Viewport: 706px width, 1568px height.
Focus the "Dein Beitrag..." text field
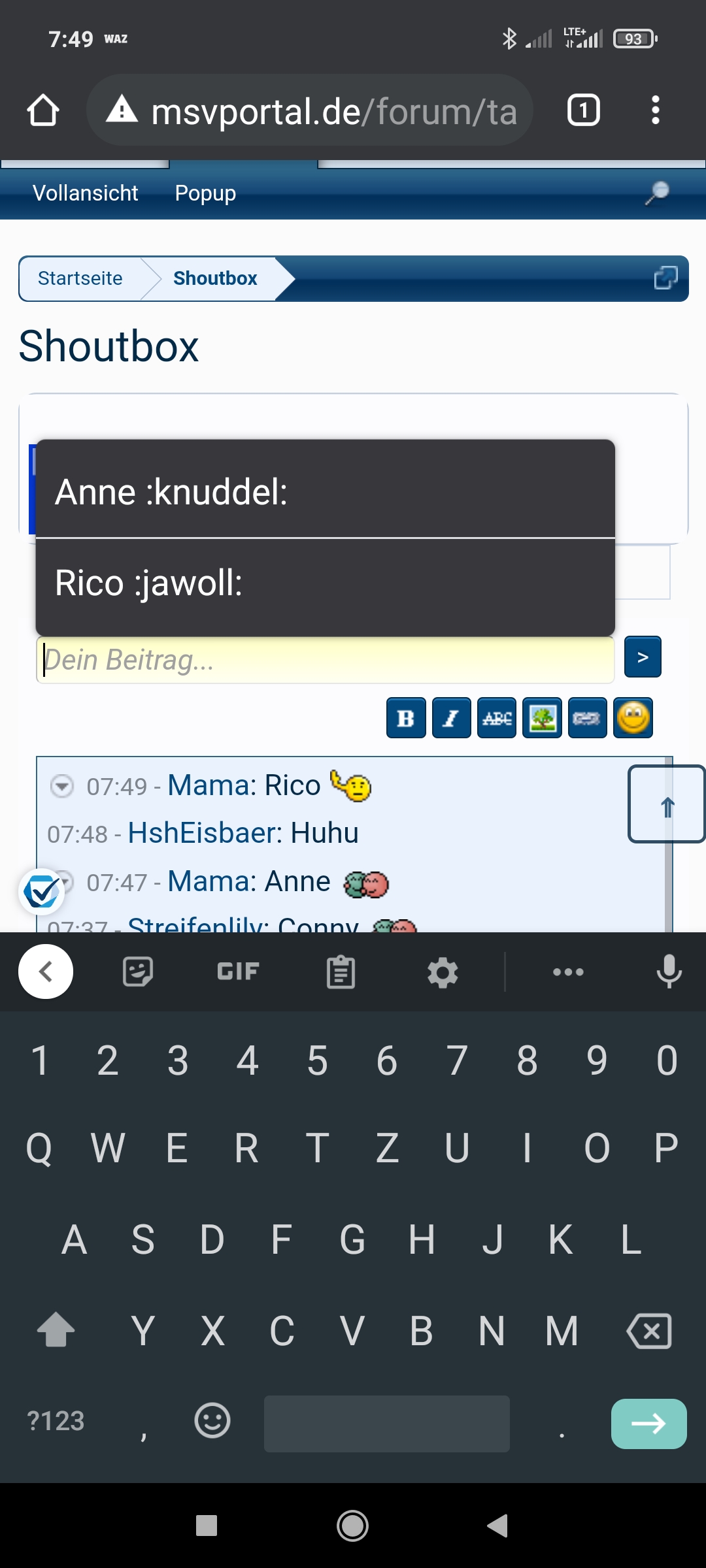(326, 660)
